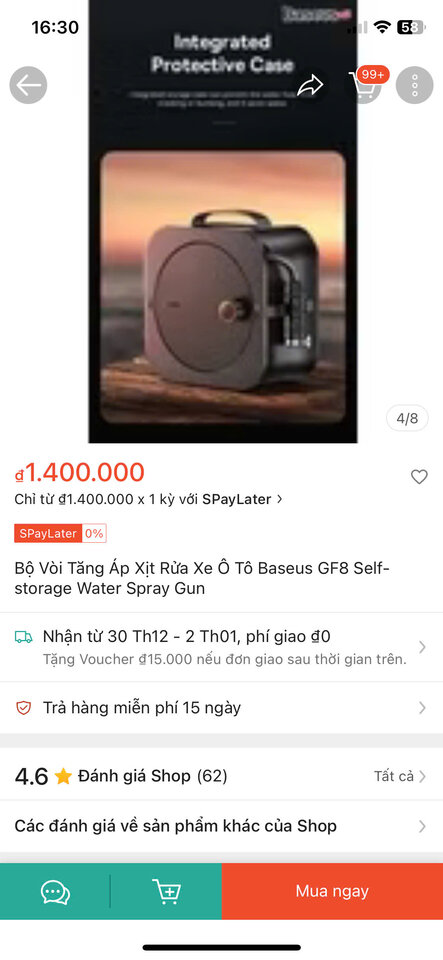The width and height of the screenshot is (443, 960).
Task: View all shop reviews via Tất cả
Action: point(400,776)
